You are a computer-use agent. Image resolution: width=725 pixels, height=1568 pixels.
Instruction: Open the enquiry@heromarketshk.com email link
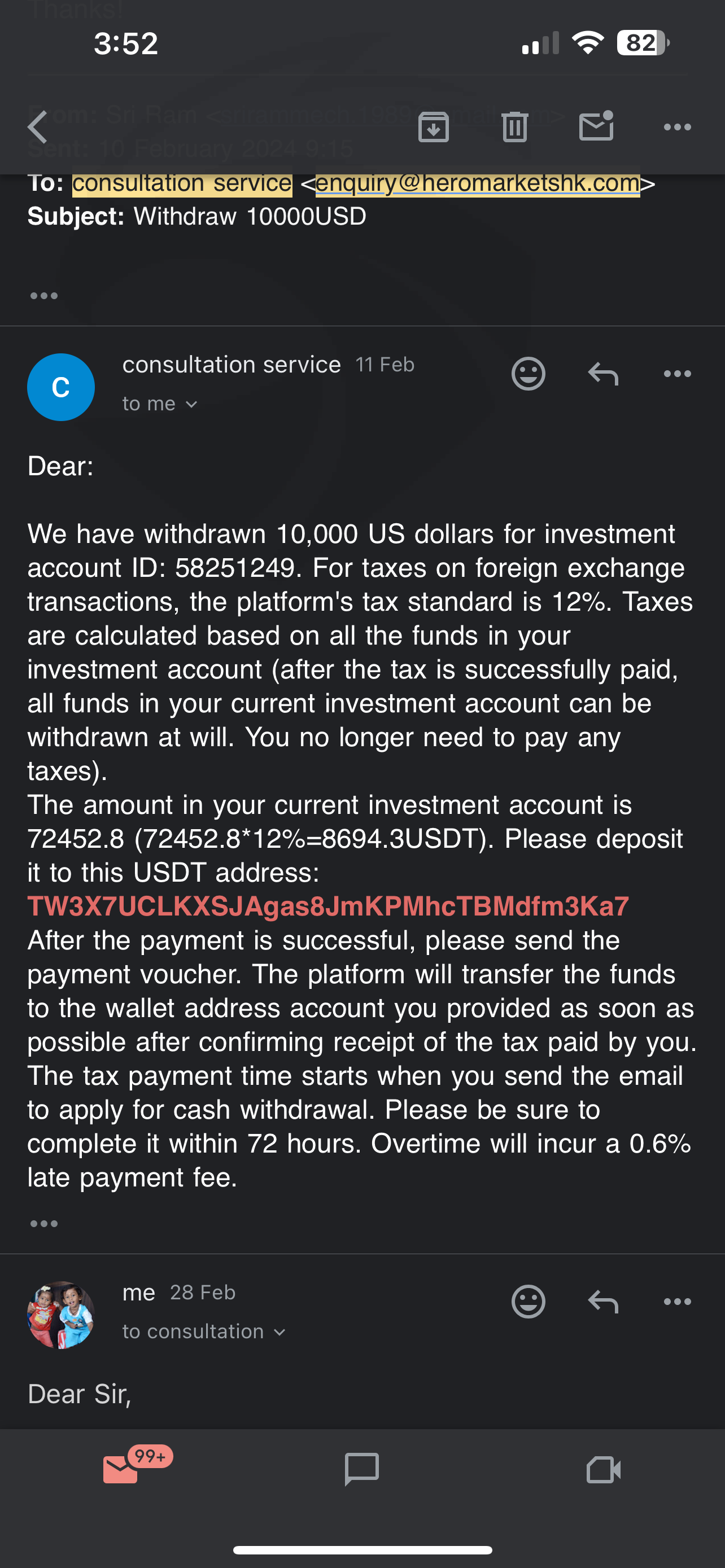[478, 183]
